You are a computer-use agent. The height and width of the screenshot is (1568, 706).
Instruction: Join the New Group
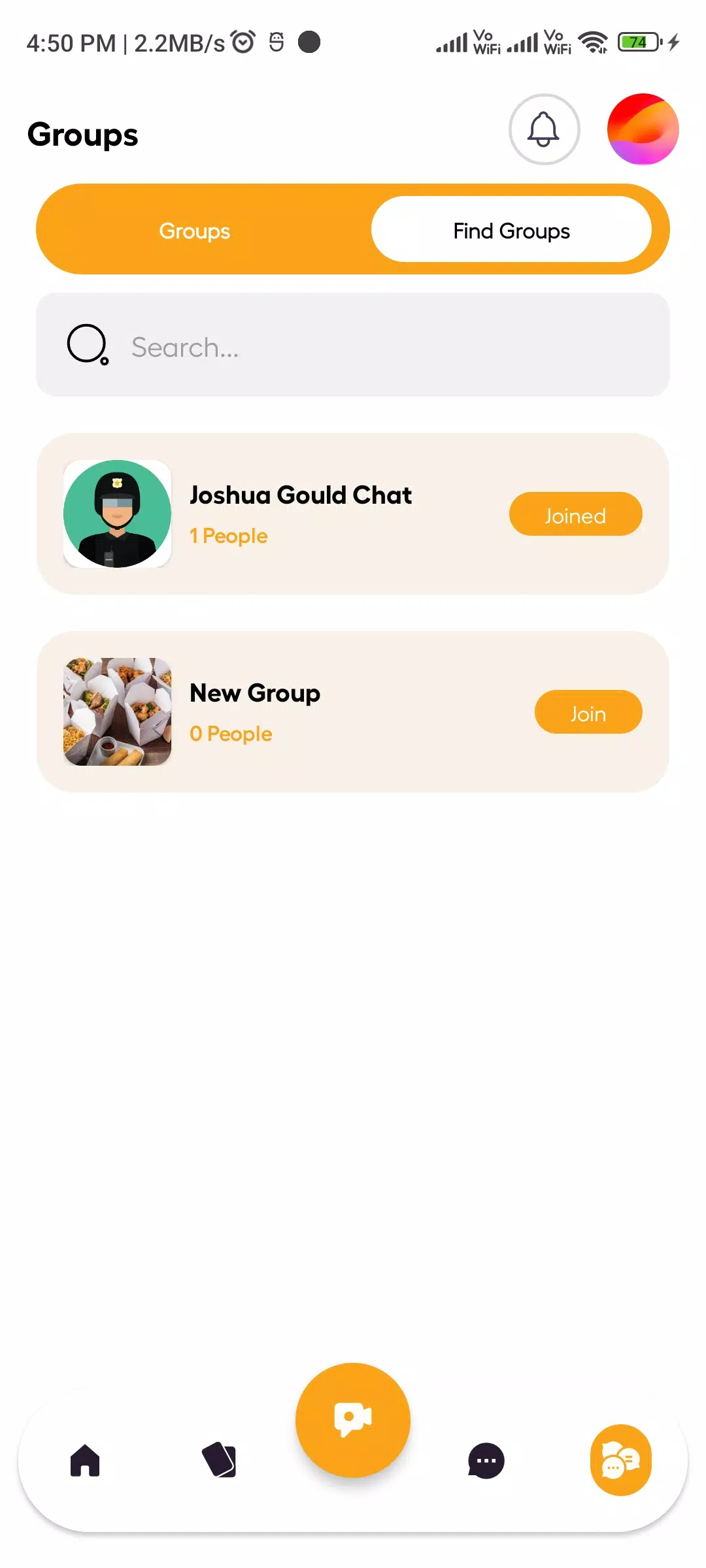pos(588,713)
